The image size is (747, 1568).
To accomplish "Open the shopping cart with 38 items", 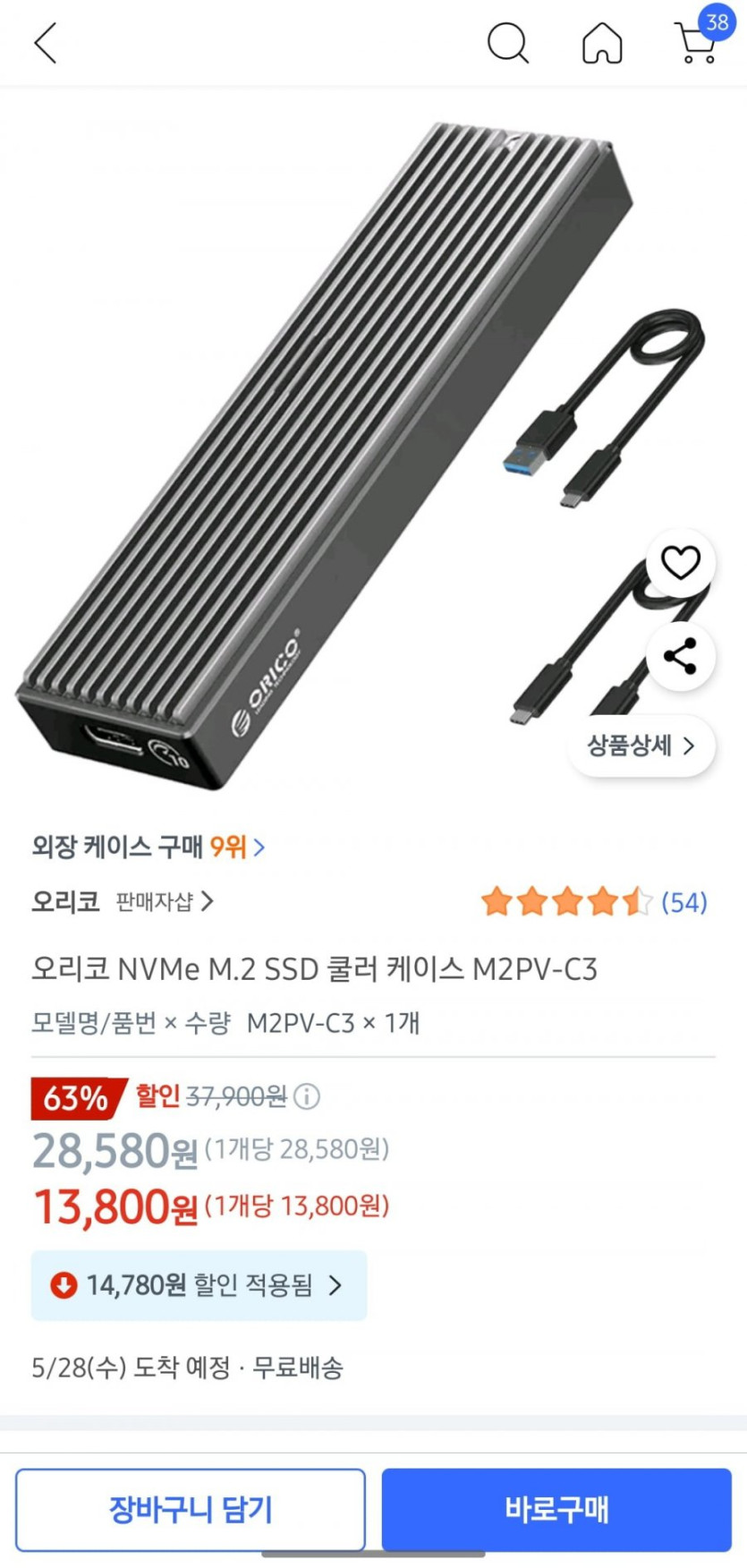I will click(698, 41).
